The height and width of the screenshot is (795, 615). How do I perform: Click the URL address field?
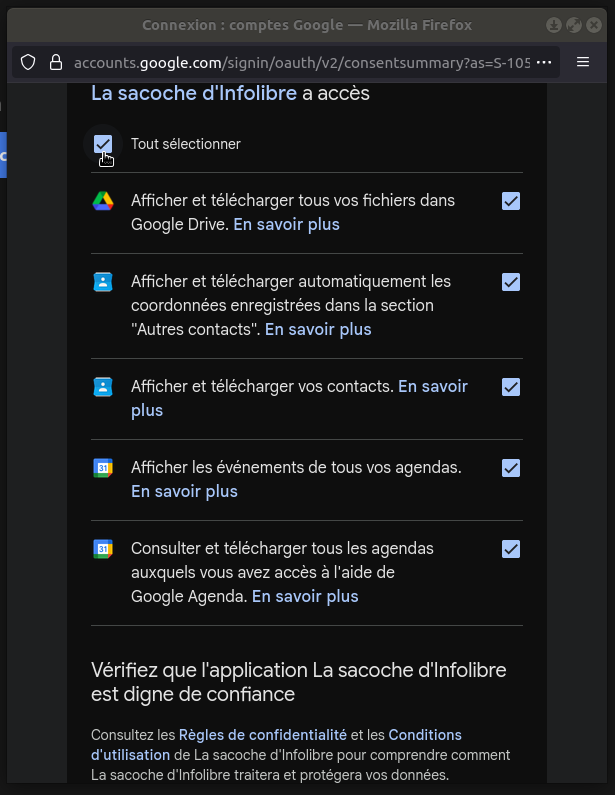300,62
